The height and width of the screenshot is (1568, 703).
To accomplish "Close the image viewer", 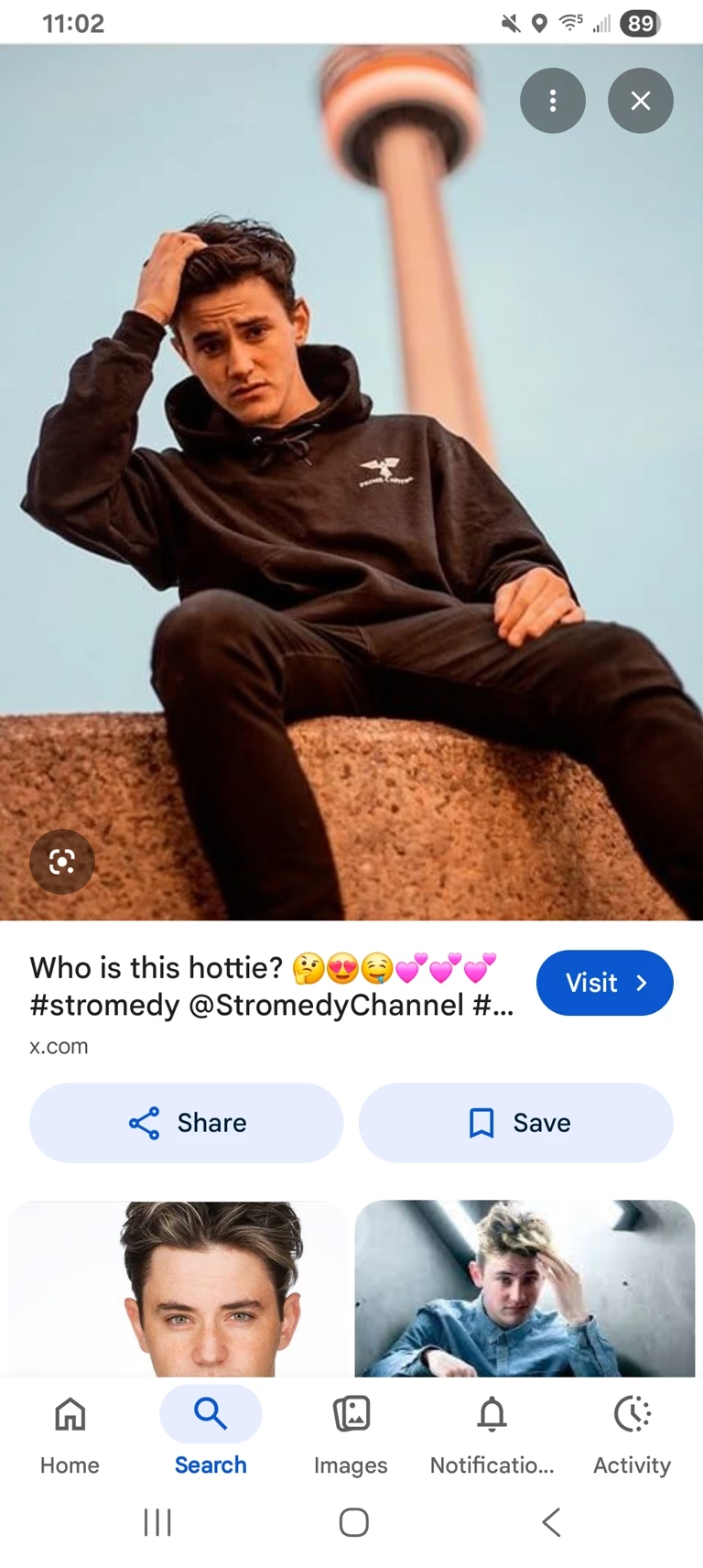I will point(641,101).
